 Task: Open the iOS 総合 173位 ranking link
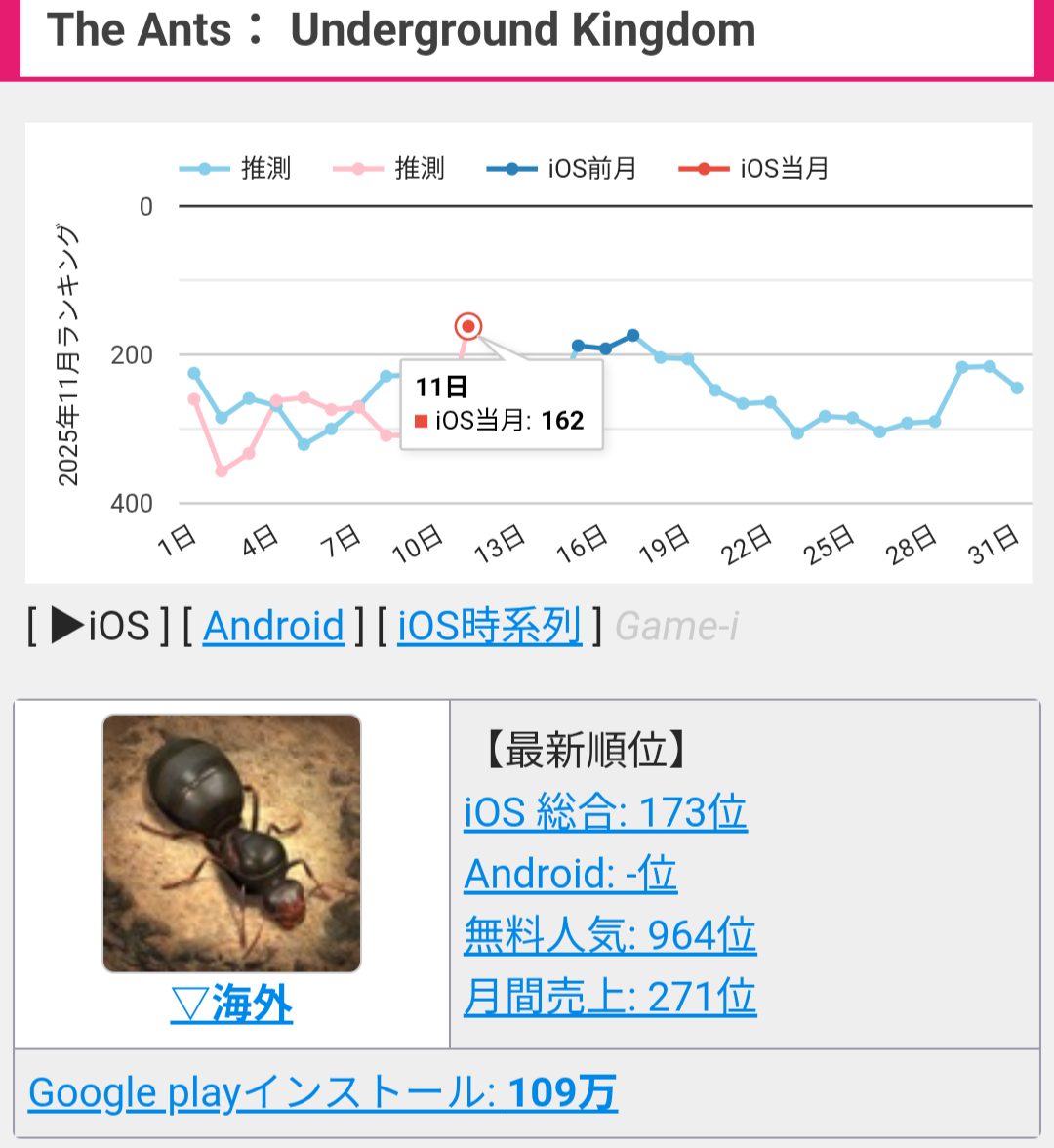tap(605, 812)
